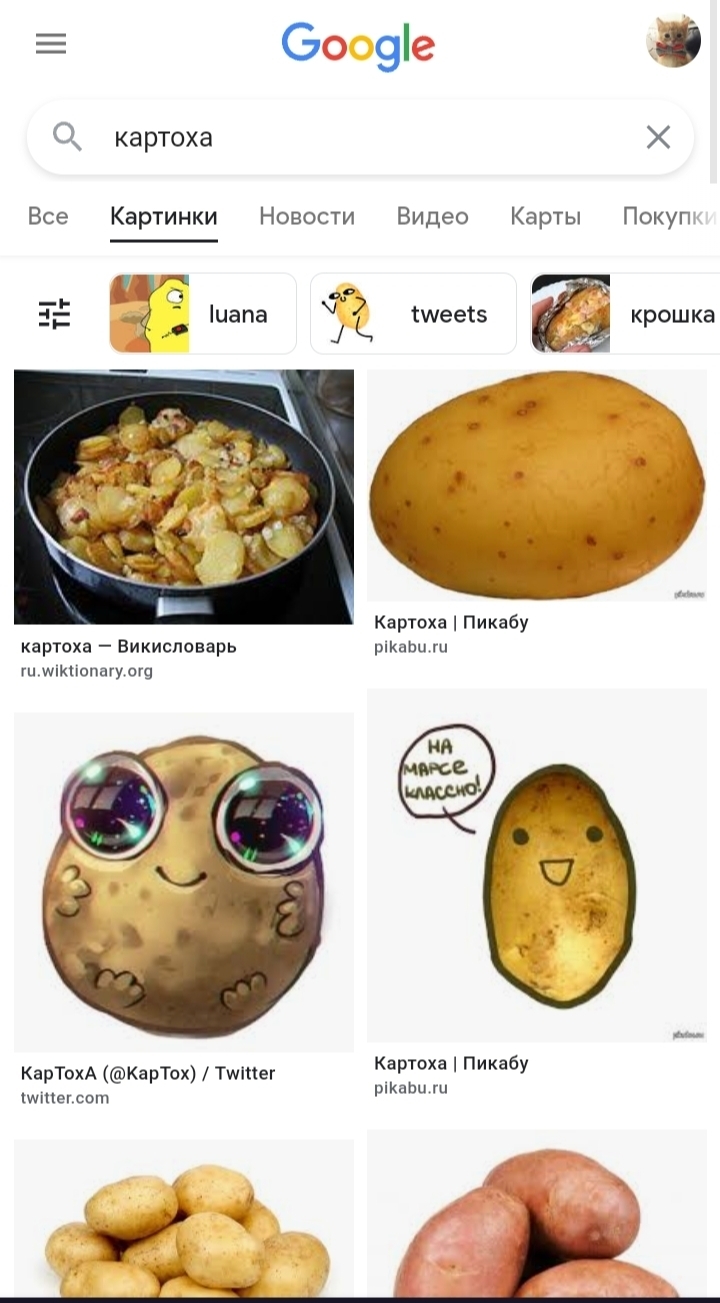This screenshot has height=1303, width=720.
Task: Open the raw potato Пикабу result
Action: point(537,485)
